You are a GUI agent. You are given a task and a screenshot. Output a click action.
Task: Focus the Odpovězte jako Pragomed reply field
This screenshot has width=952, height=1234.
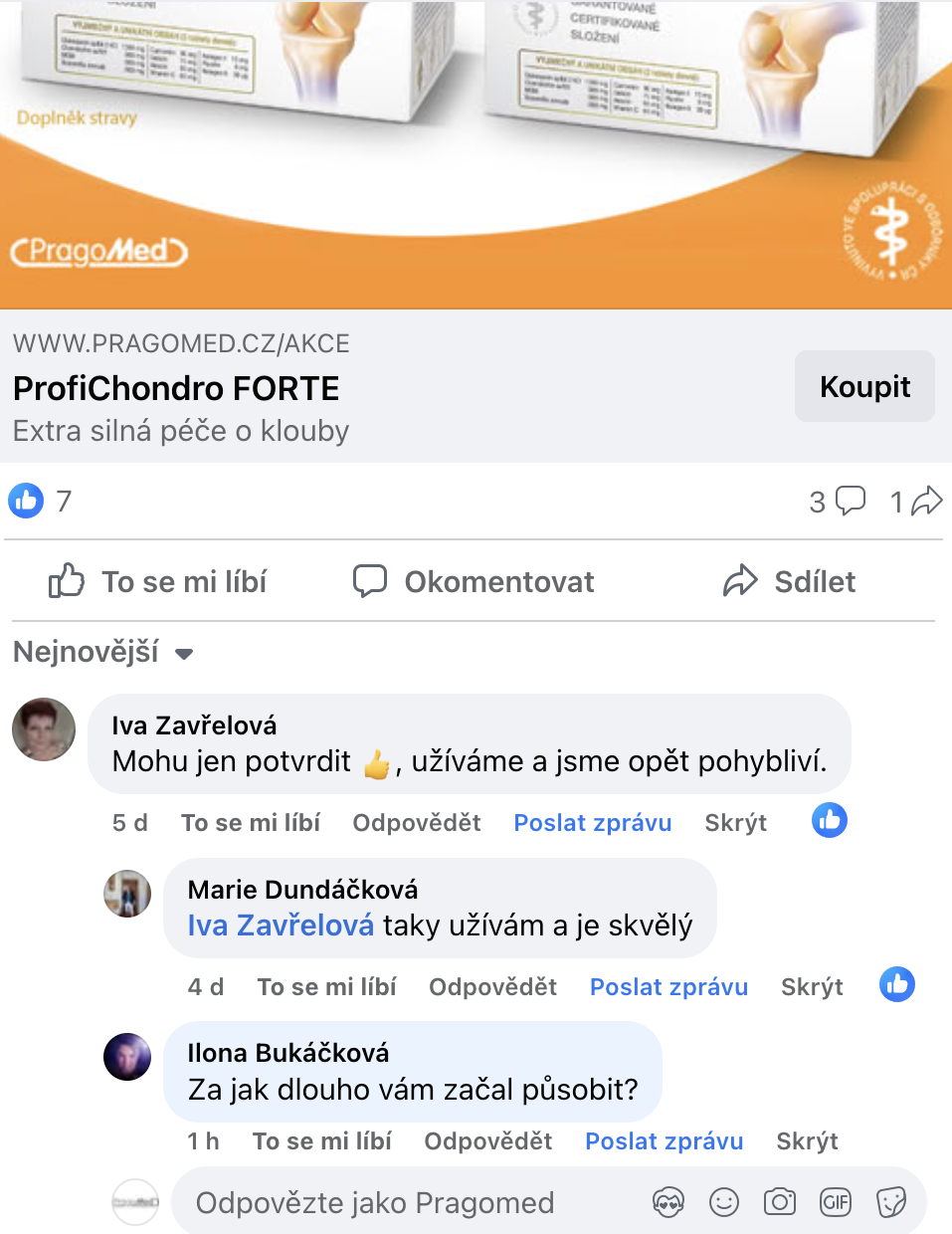[x=398, y=1203]
